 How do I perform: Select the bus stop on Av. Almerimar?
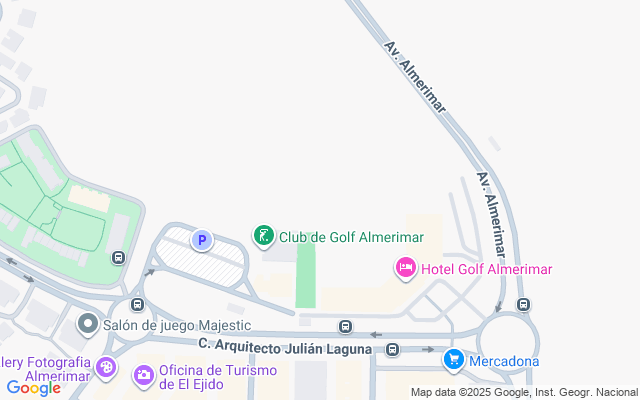(x=523, y=304)
